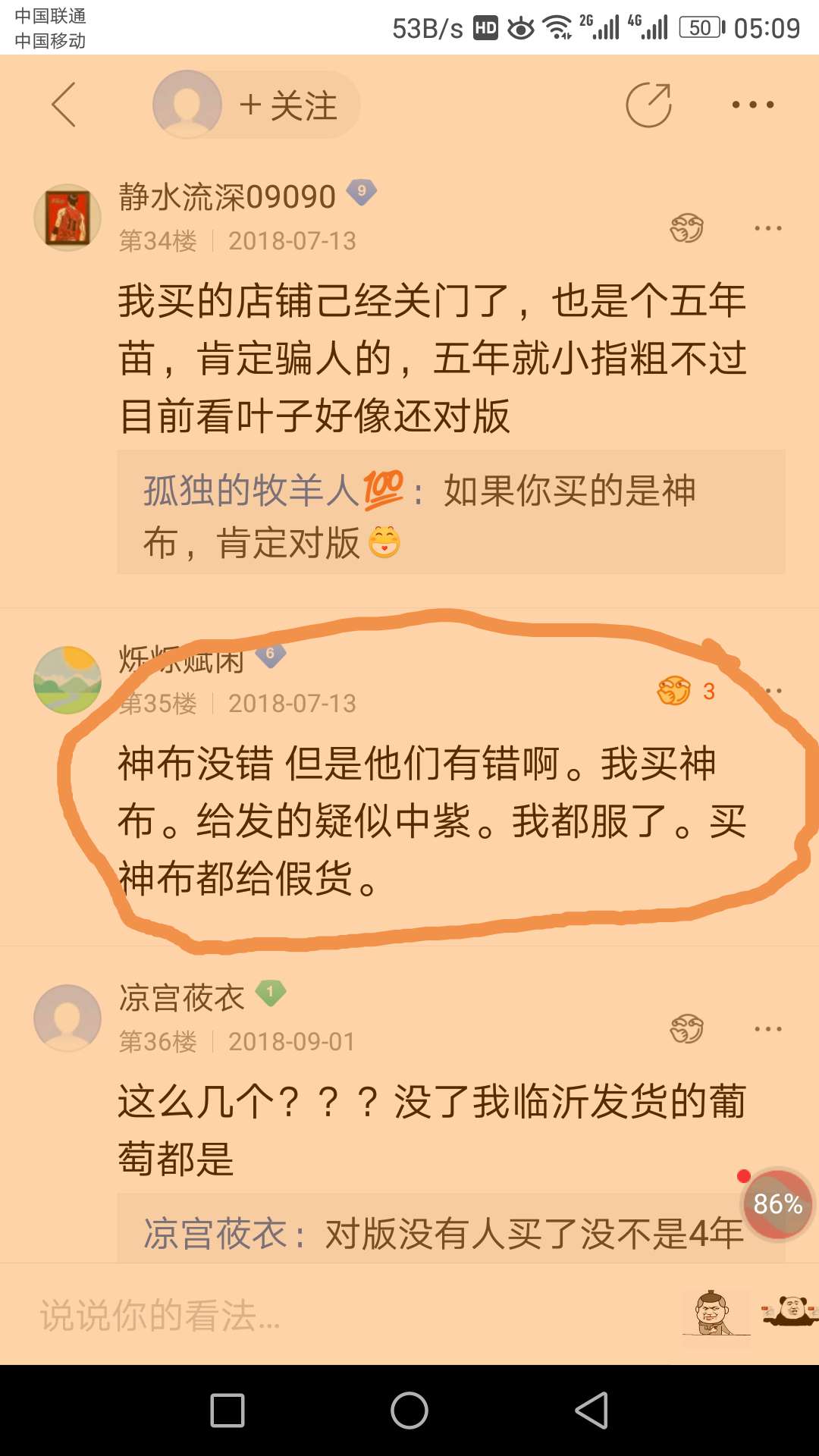Go back using the top-left arrow
Viewport: 819px width, 1456px height.
[x=64, y=105]
